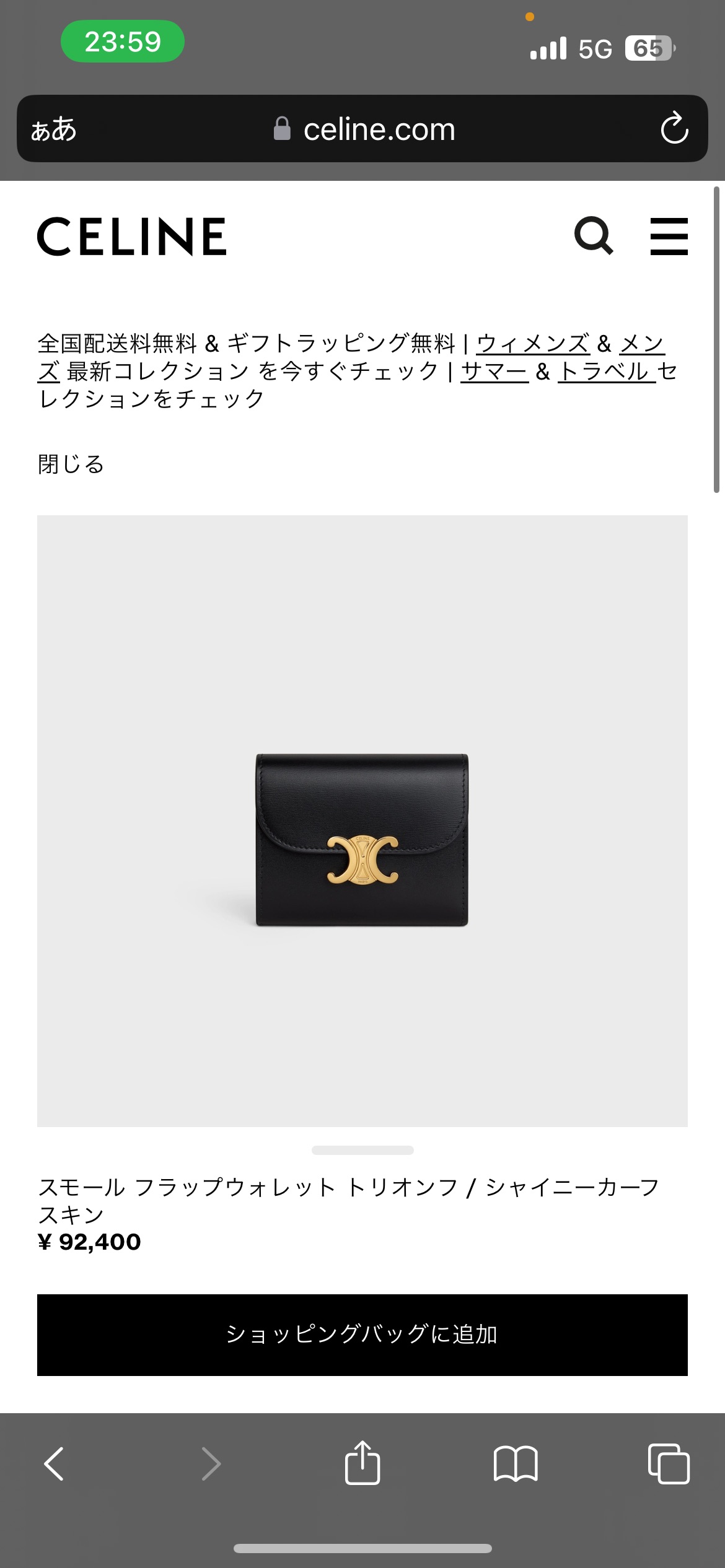Open the ああ page settings menu
725x1568 pixels.
click(54, 129)
